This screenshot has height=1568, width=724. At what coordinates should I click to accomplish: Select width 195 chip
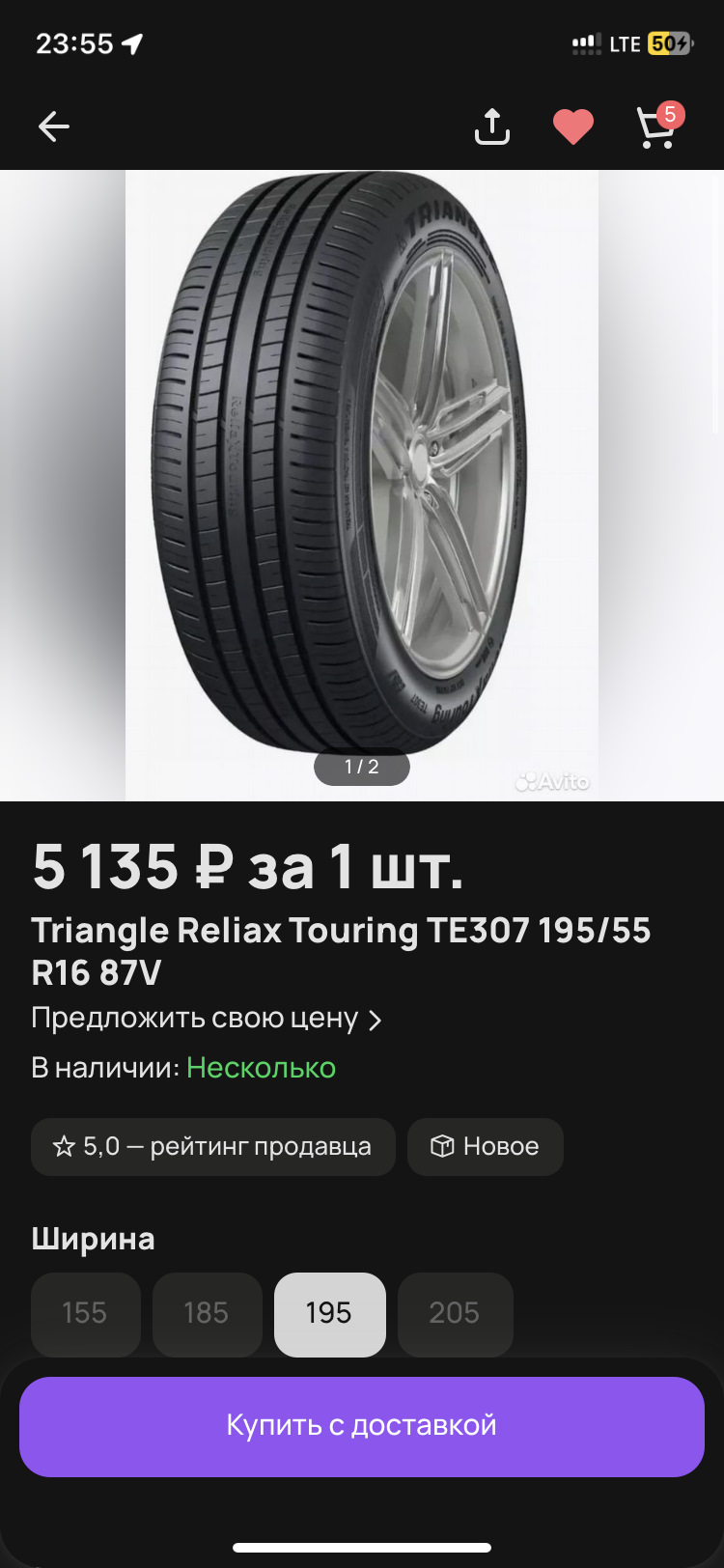[329, 1313]
